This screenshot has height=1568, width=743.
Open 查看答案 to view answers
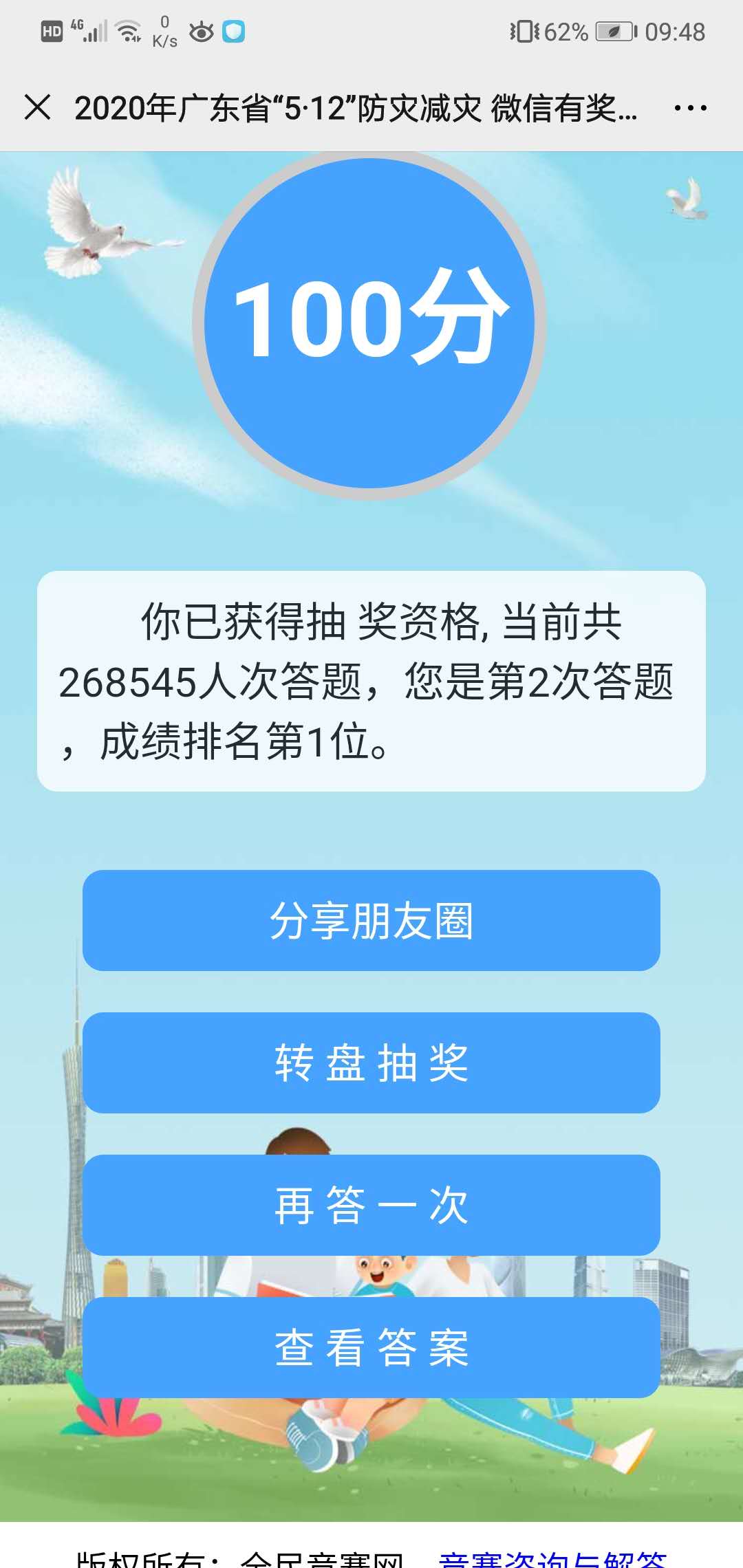pos(371,1347)
